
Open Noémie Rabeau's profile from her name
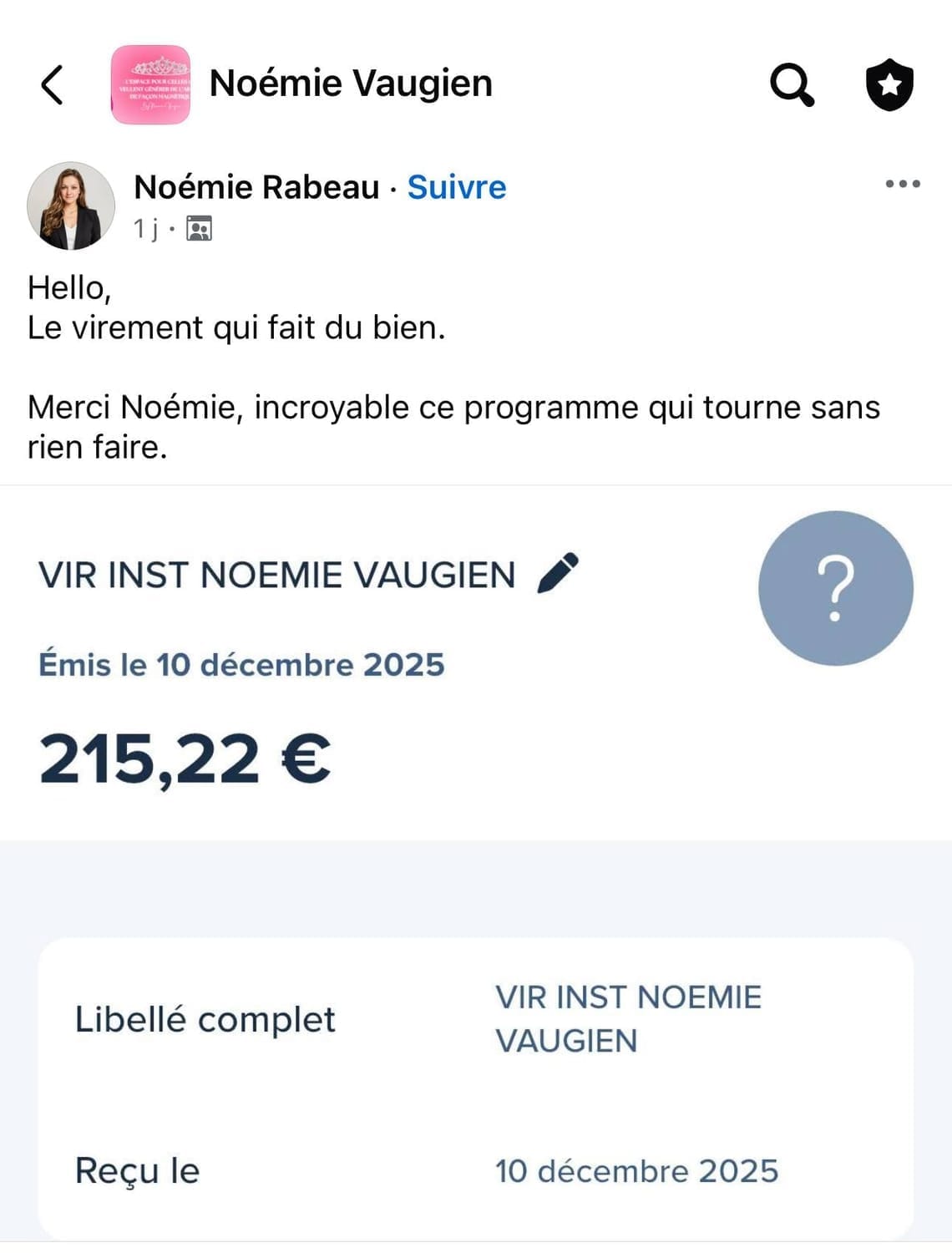[x=256, y=187]
